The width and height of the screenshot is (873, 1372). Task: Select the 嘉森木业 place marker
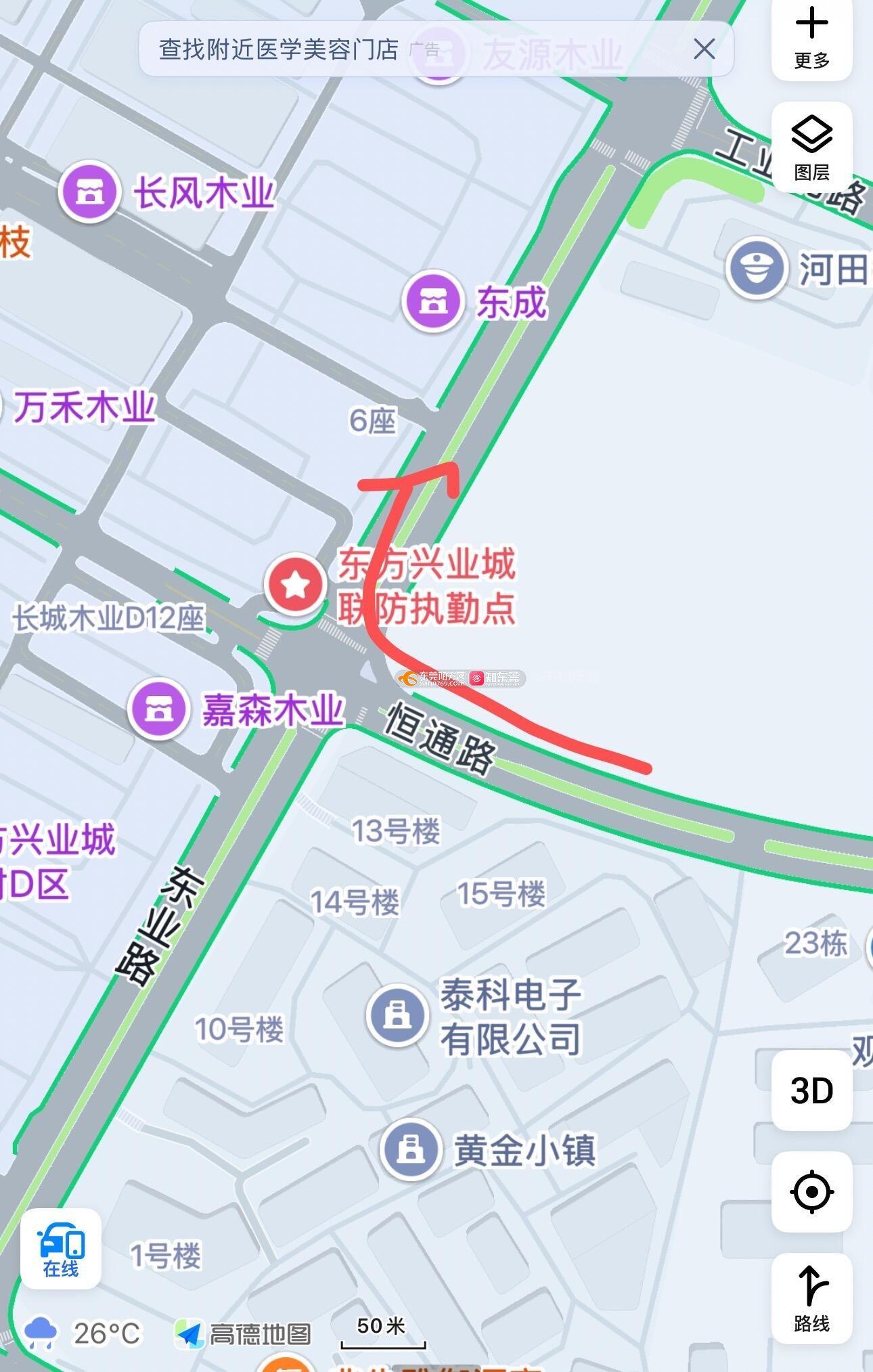158,709
